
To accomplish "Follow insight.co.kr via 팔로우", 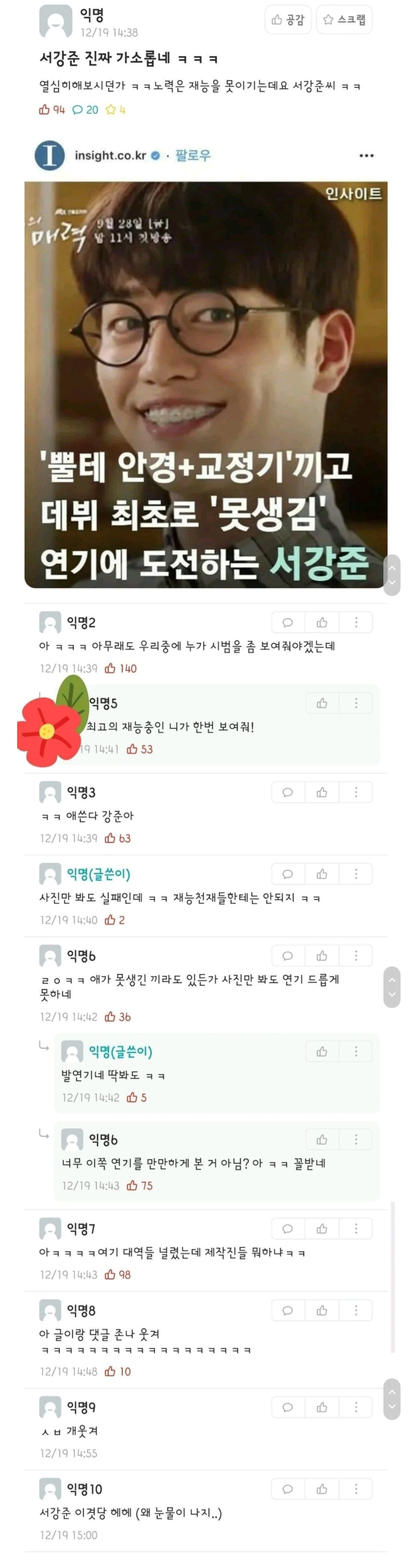I will pos(193,155).
